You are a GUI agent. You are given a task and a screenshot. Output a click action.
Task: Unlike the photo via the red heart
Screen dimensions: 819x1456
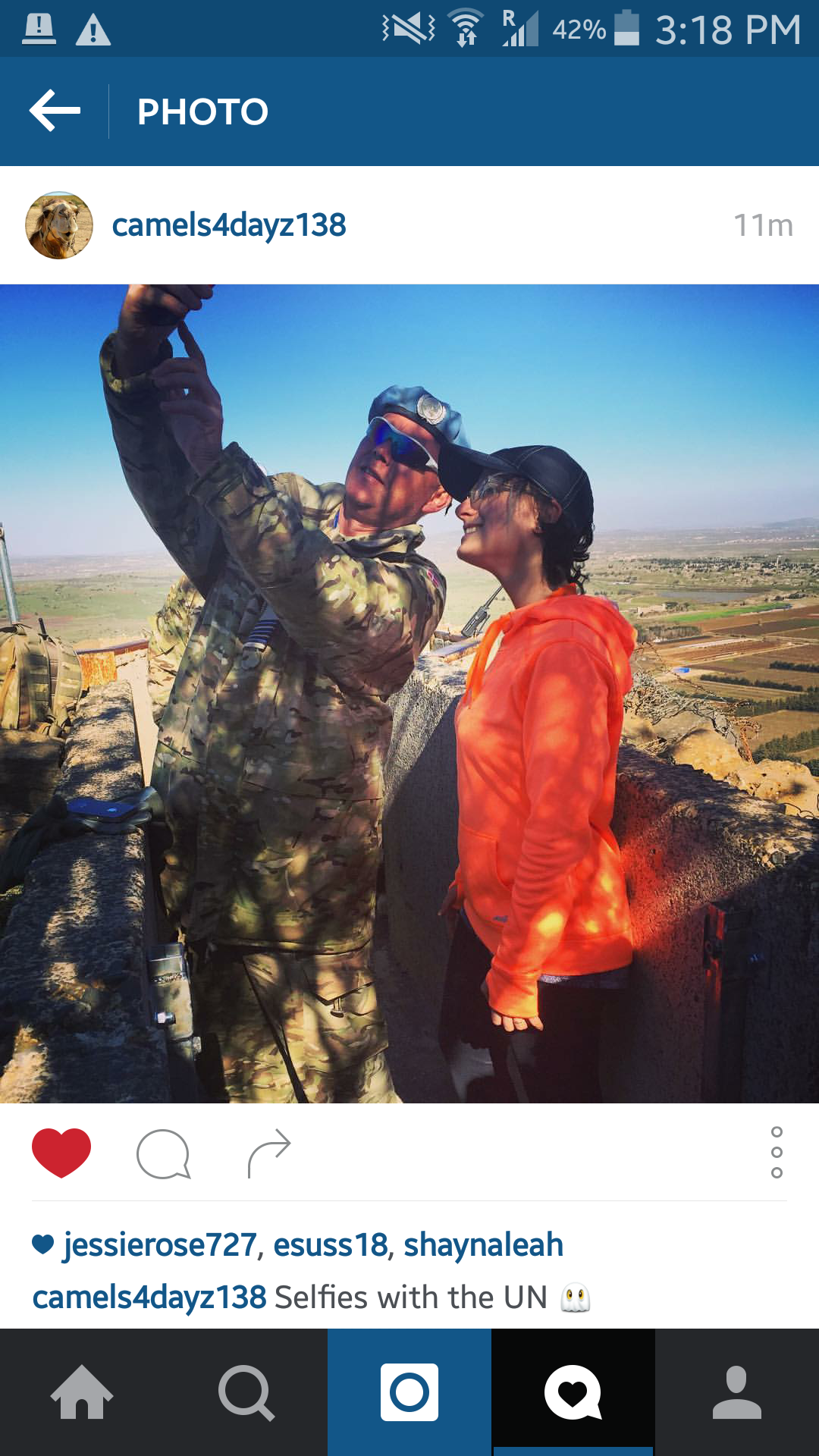tap(61, 1153)
